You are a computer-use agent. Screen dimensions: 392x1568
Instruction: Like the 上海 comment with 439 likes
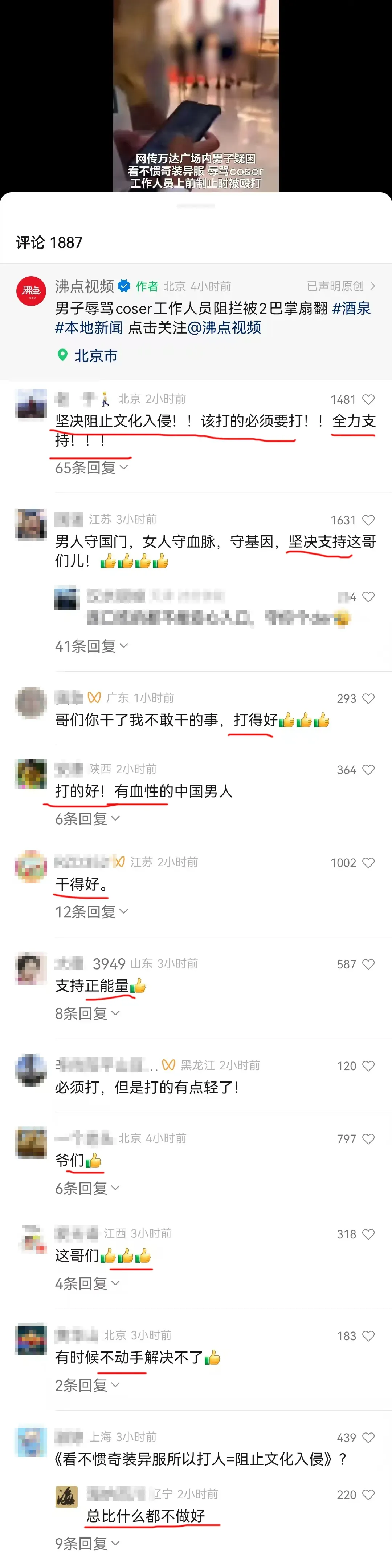368,1438
